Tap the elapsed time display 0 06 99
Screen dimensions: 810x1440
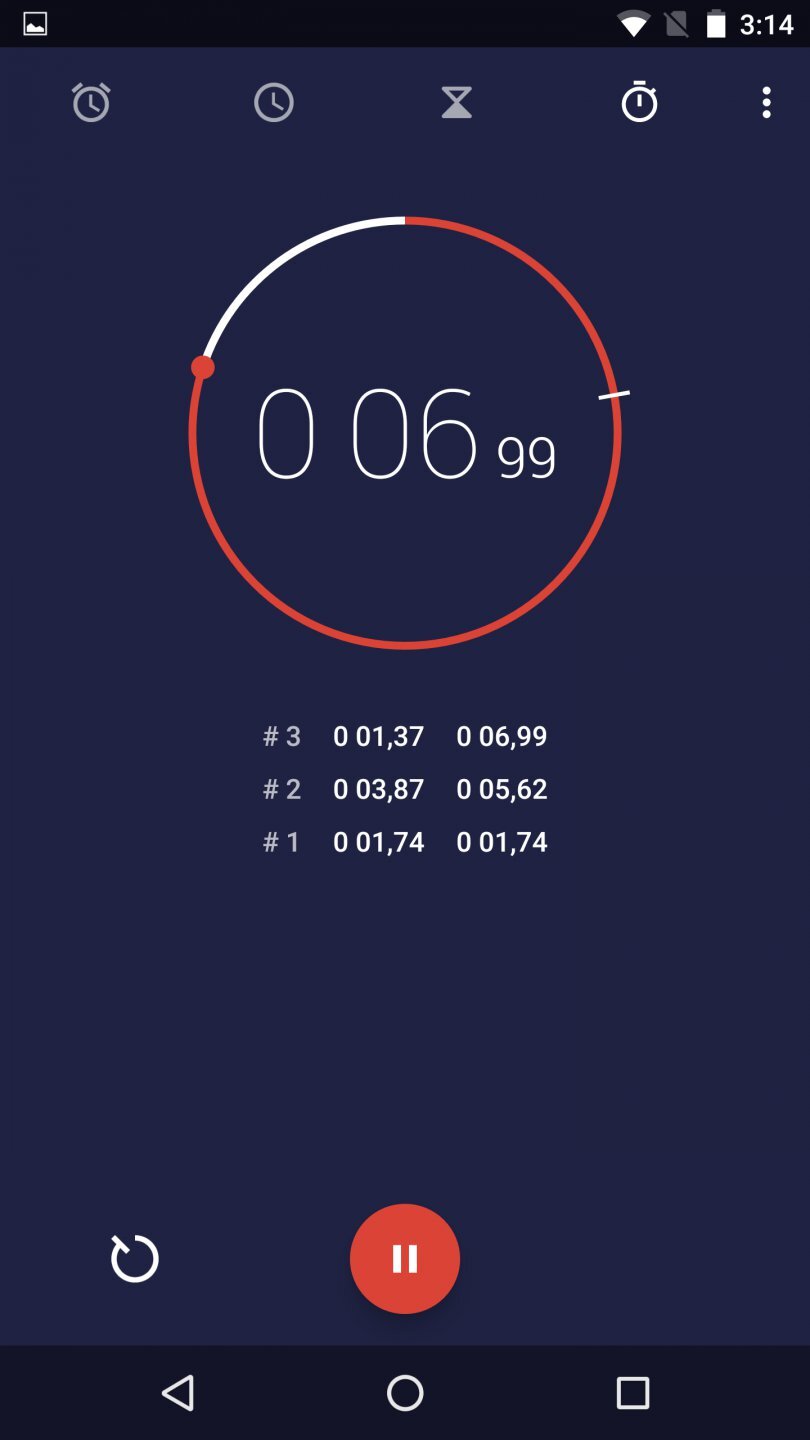[405, 434]
